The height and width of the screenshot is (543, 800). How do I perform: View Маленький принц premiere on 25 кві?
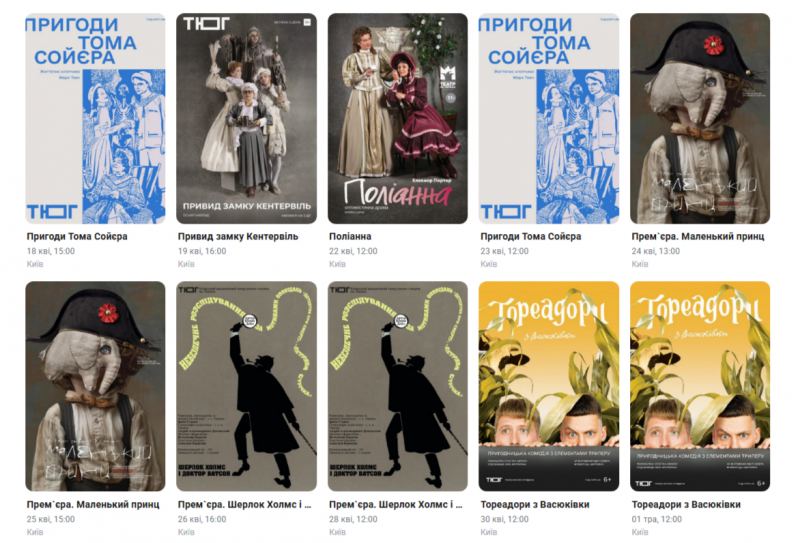point(95,385)
